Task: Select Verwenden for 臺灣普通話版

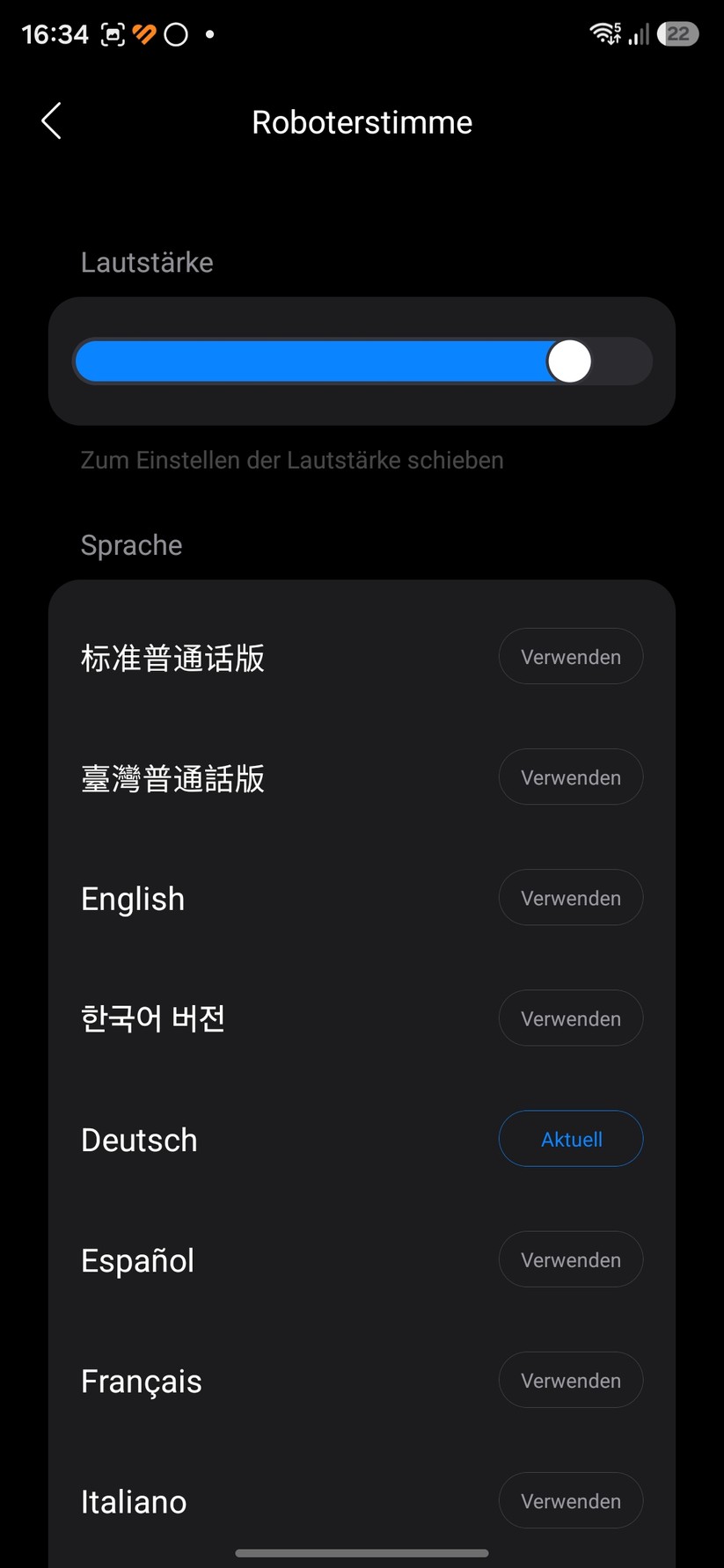Action: tap(571, 777)
